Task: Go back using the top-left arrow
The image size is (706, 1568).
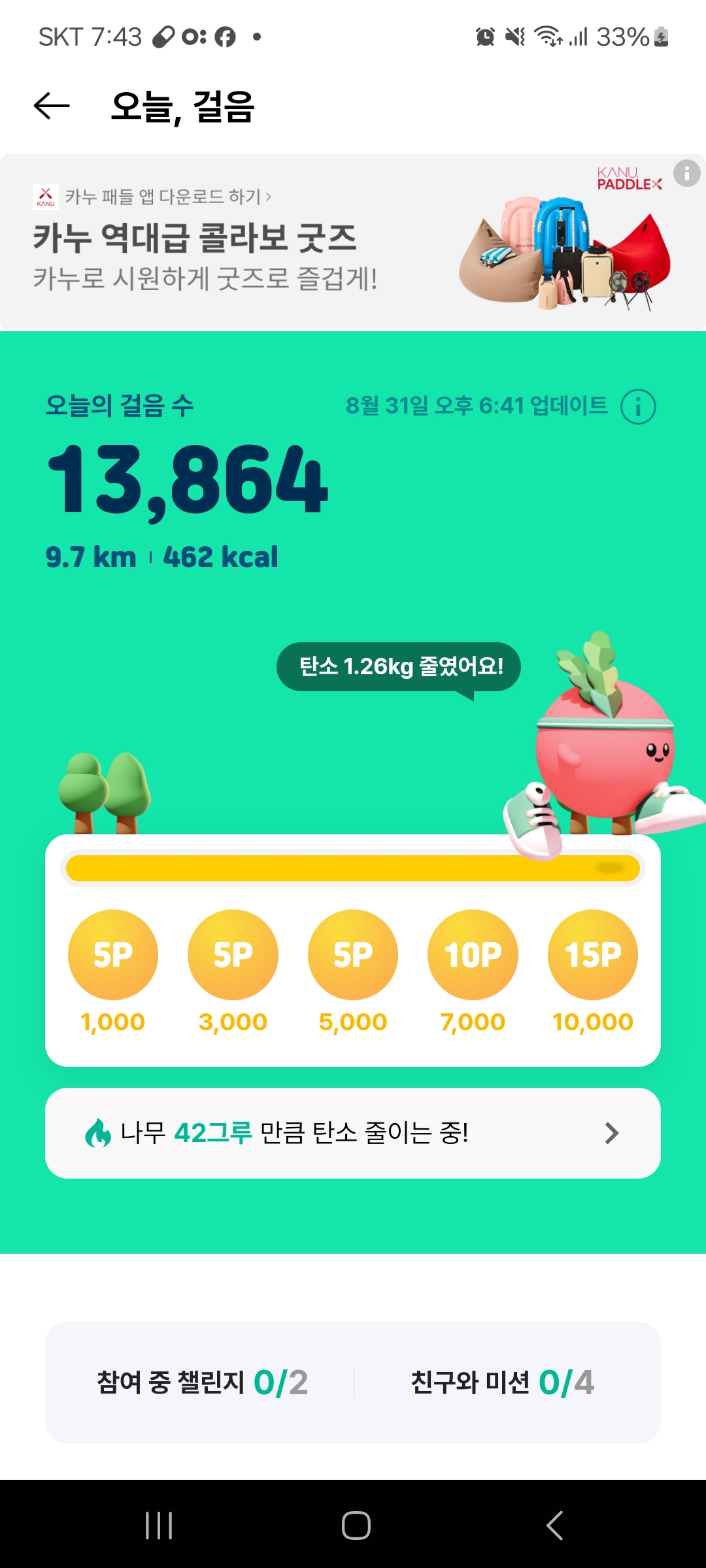Action: pyautogui.click(x=52, y=106)
